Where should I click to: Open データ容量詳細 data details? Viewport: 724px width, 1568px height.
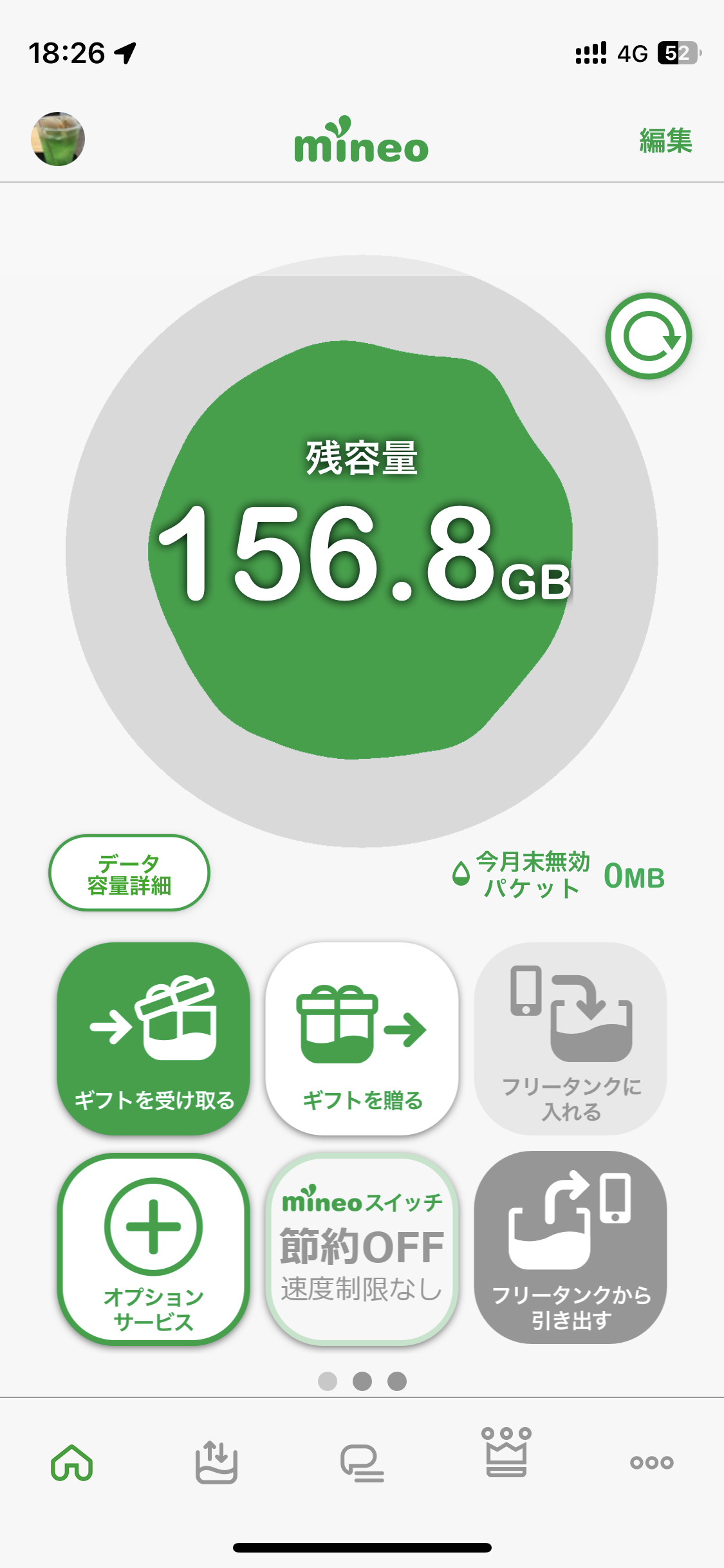coord(129,873)
